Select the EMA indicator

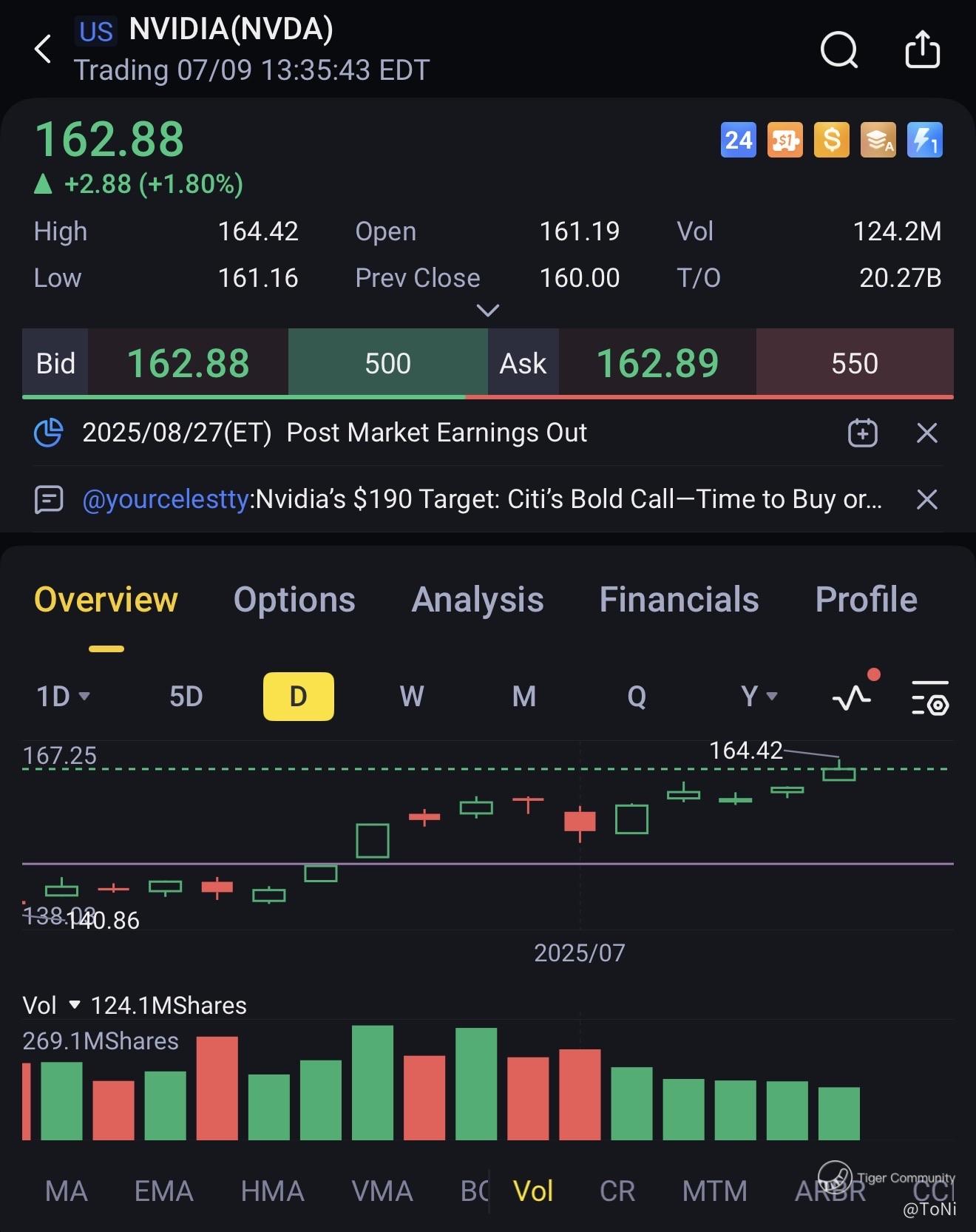163,1191
